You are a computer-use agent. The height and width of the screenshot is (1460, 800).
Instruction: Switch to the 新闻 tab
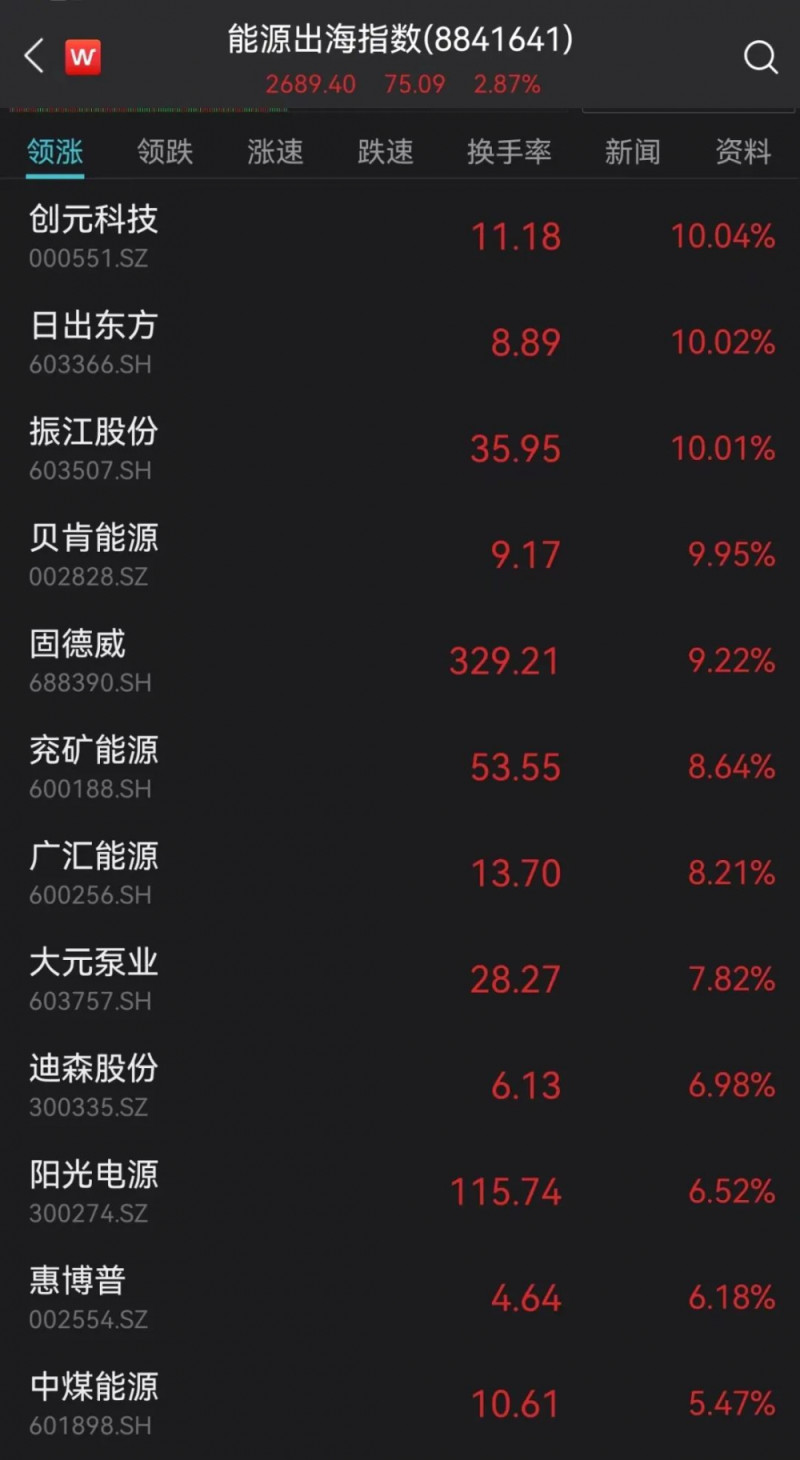coord(632,152)
